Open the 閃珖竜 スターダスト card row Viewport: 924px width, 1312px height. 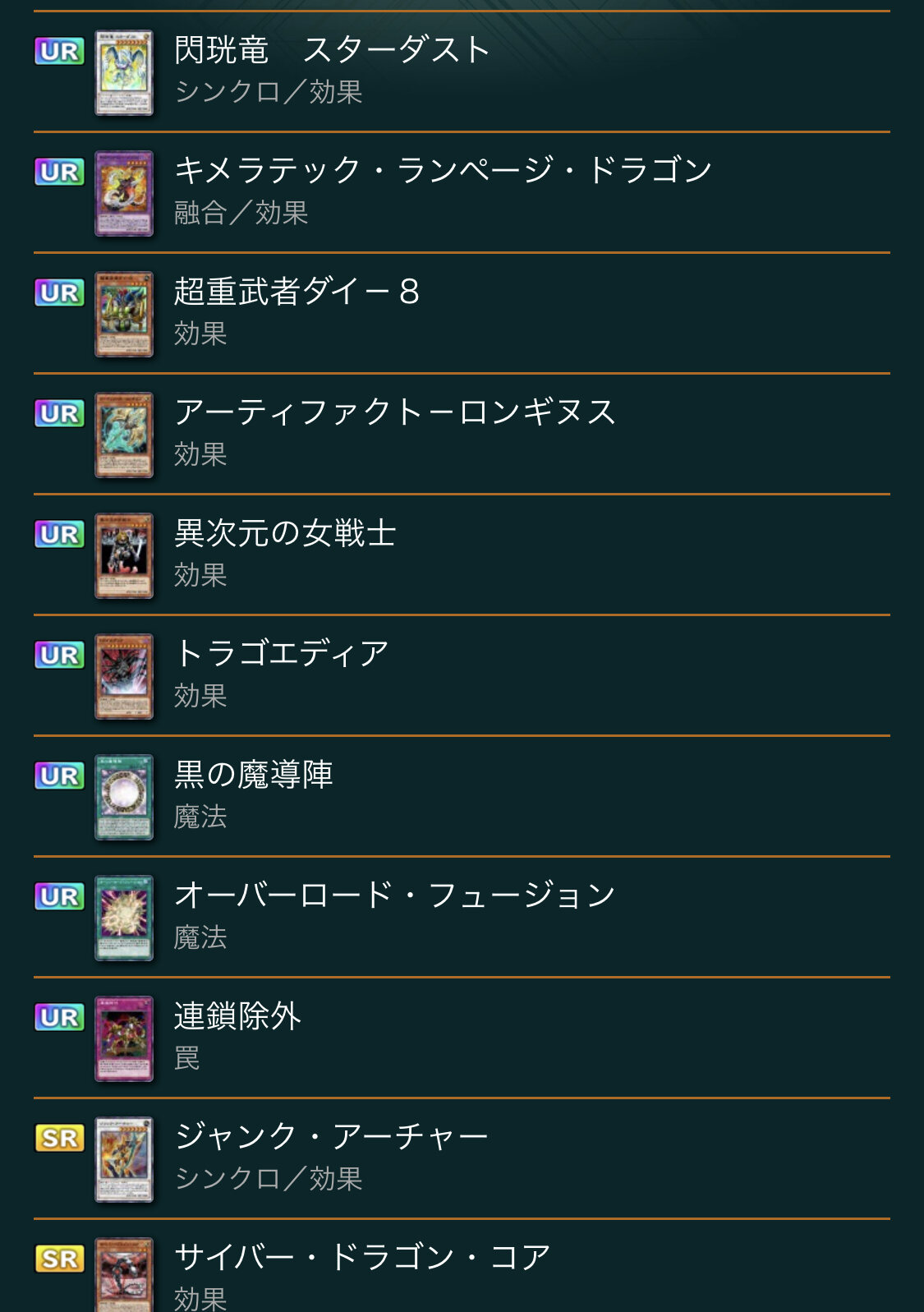pyautogui.click(x=460, y=71)
